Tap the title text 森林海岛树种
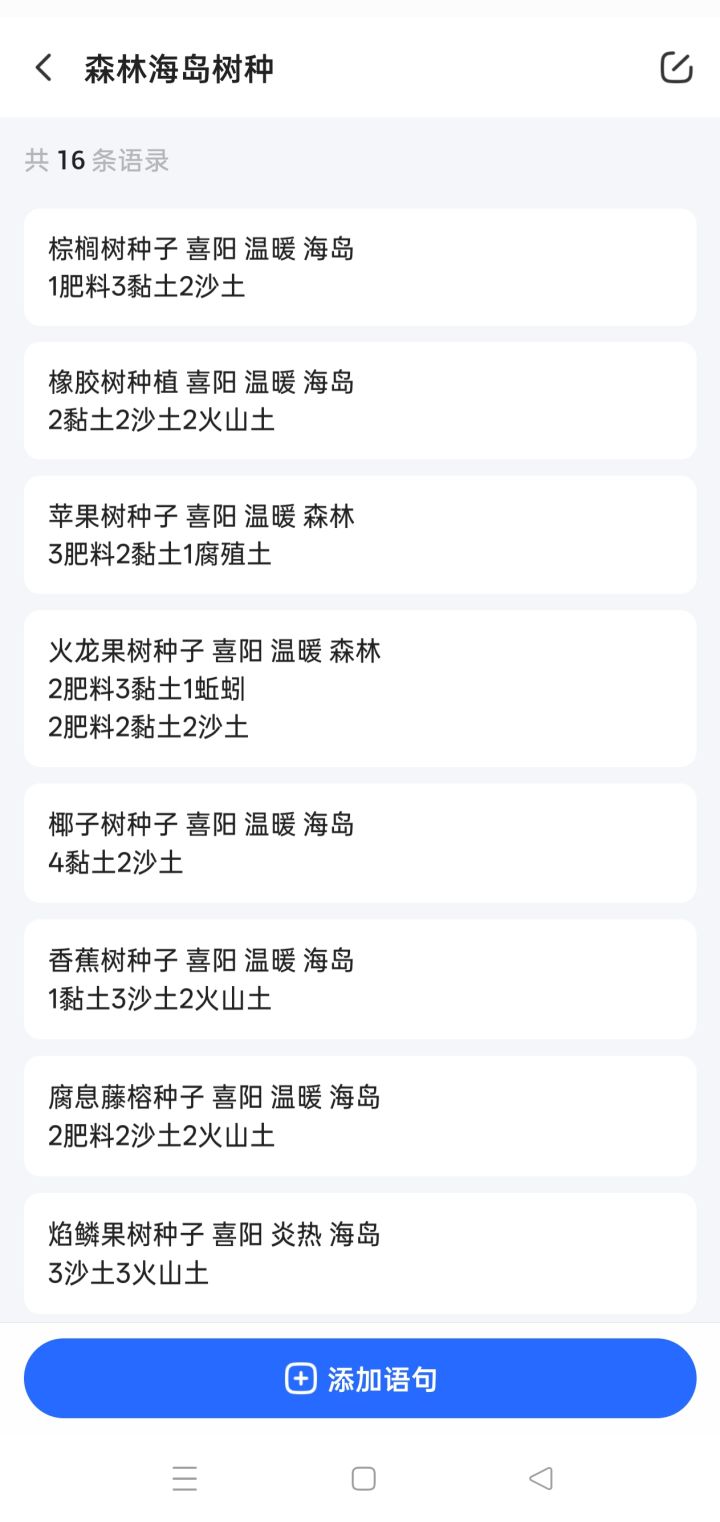The image size is (720, 1522). 180,67
